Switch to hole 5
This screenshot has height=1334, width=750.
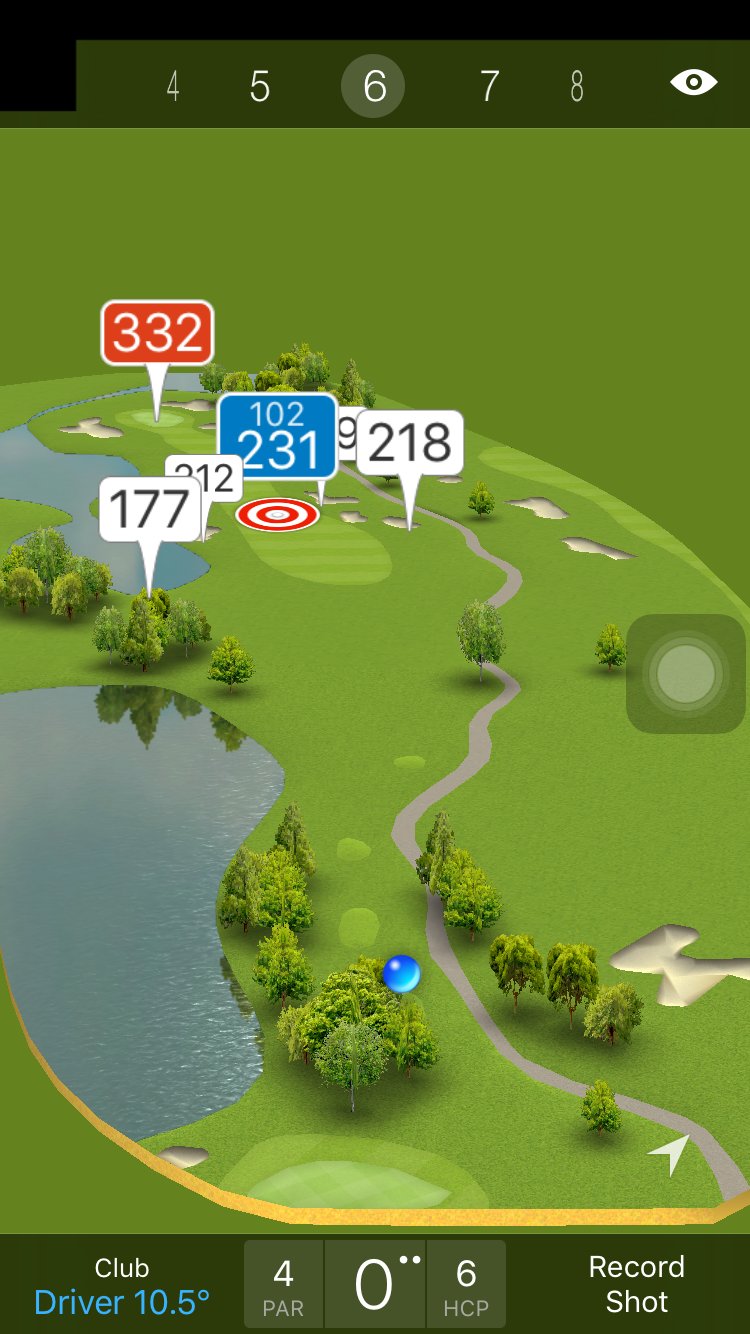[x=260, y=87]
